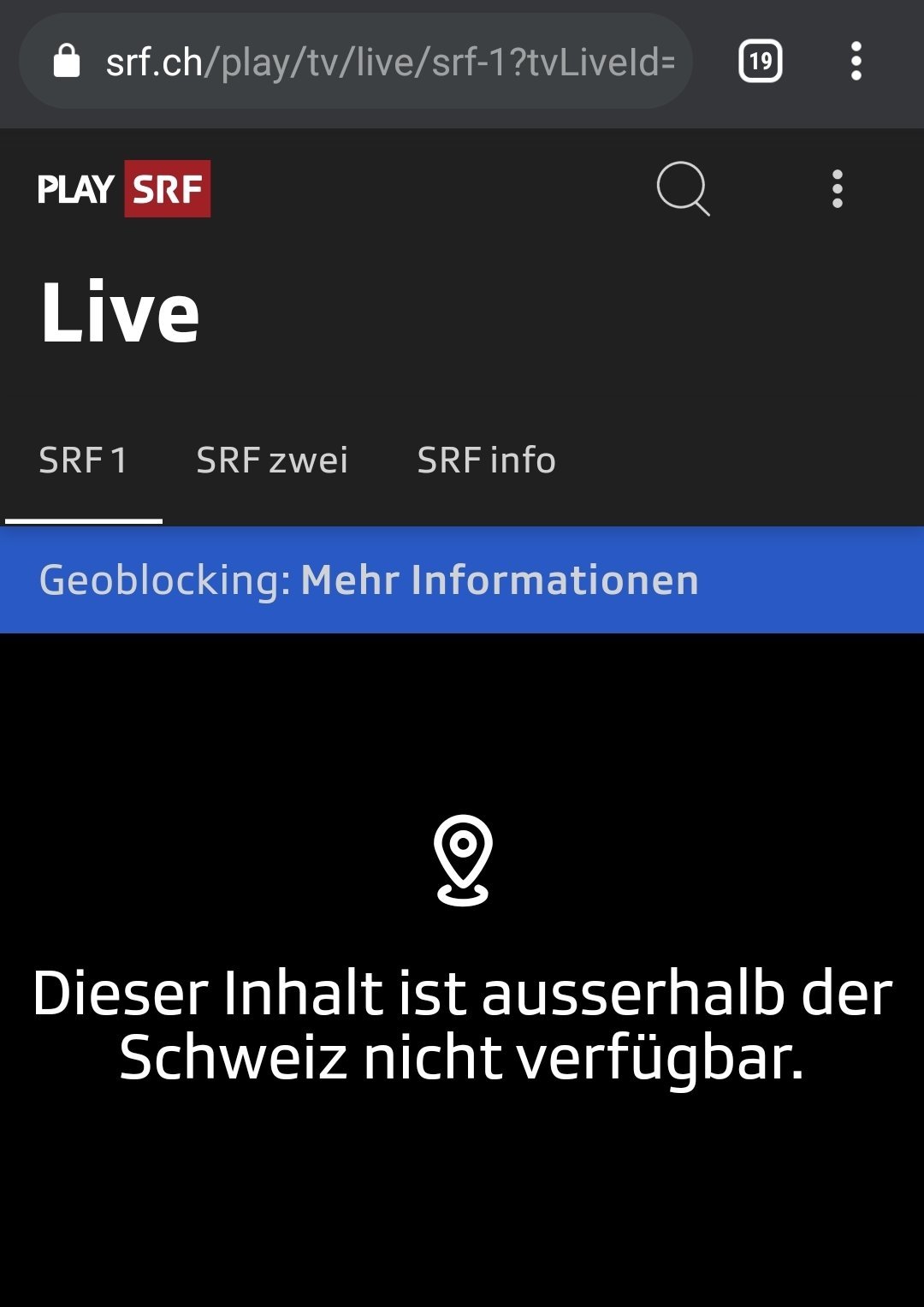Switch to the SRF zwei tab
The image size is (924, 1307).
(x=272, y=460)
